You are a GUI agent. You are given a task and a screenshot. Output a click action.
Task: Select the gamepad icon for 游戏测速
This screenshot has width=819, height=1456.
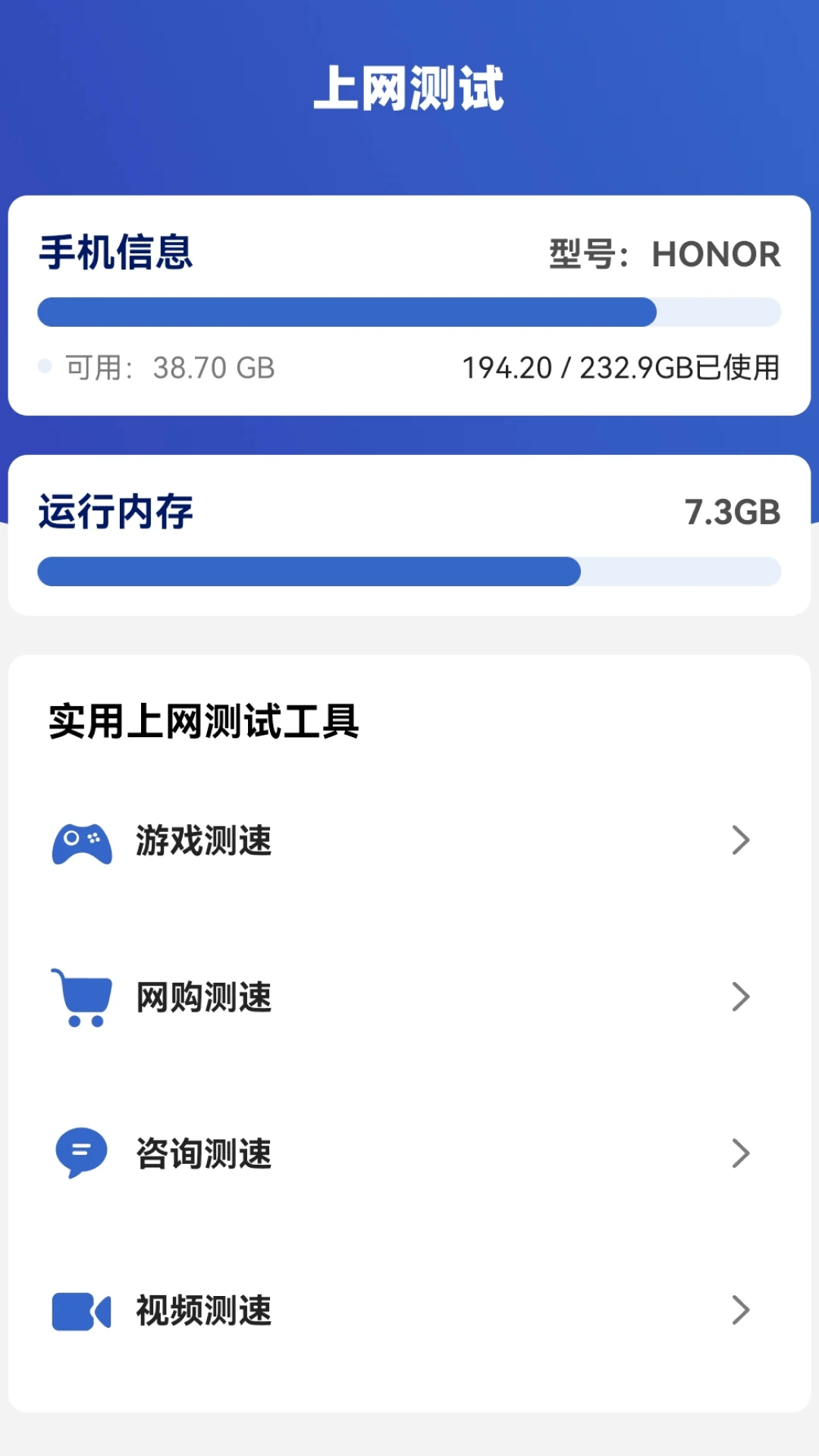tap(81, 840)
